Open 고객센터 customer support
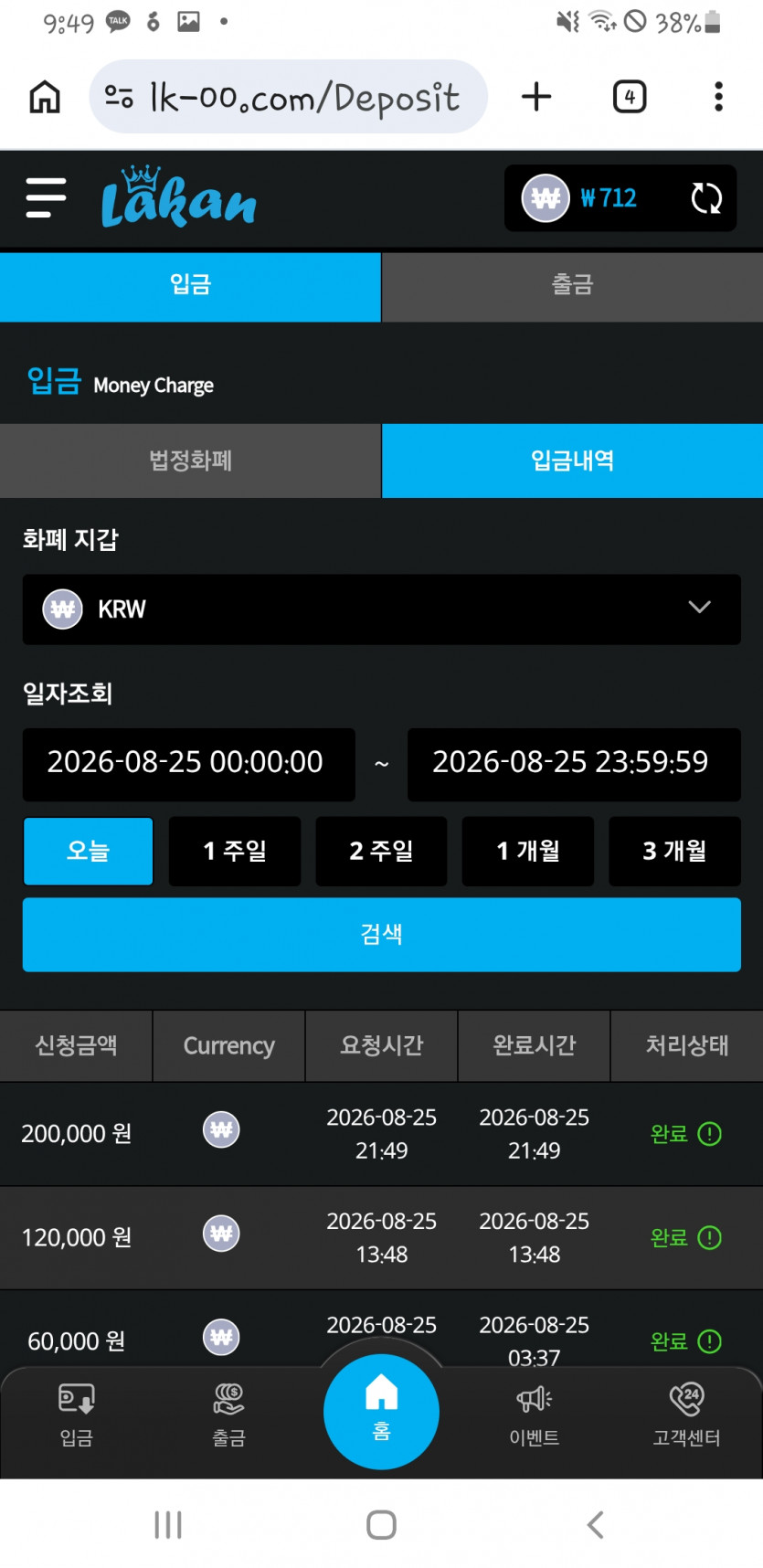763x1568 pixels. 687,1415
